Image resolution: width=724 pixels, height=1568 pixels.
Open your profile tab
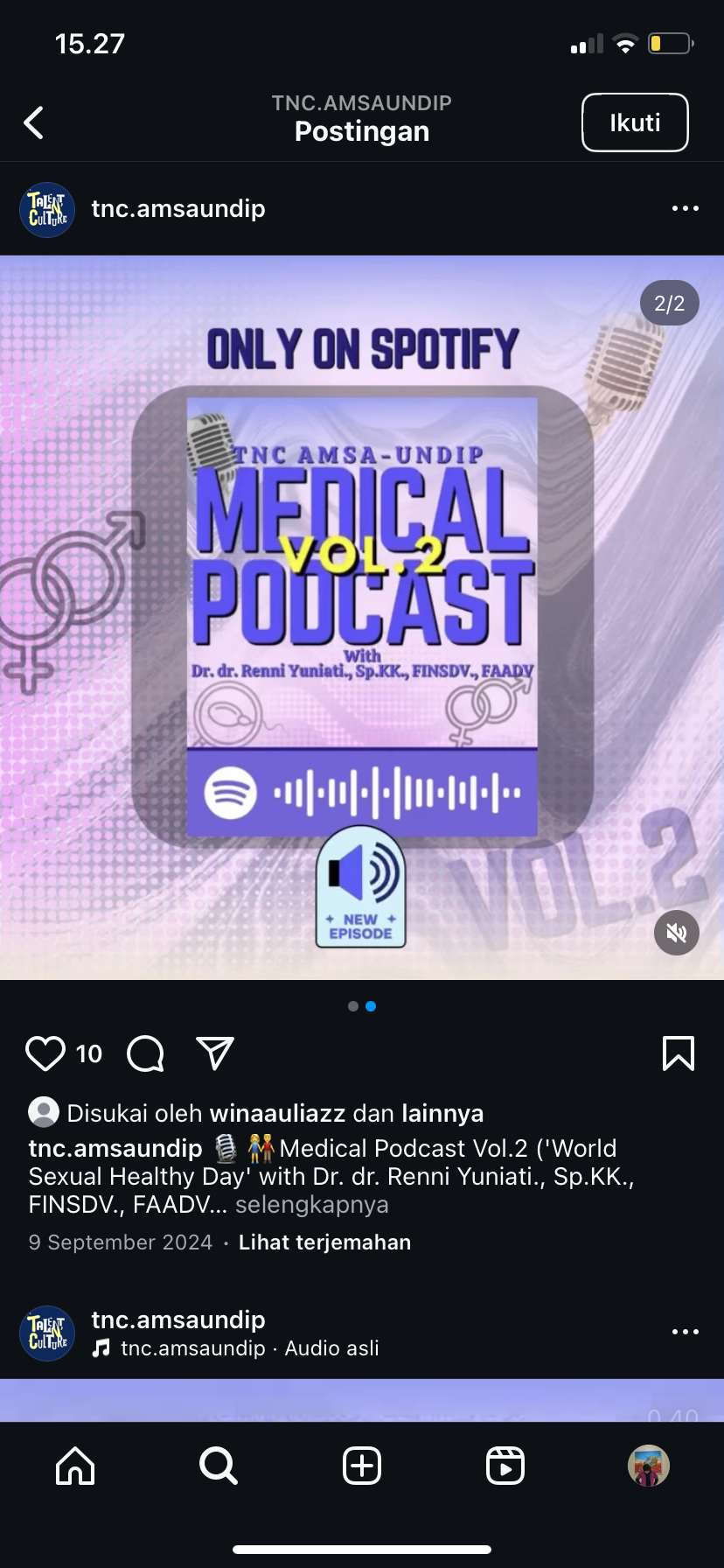click(x=649, y=1466)
